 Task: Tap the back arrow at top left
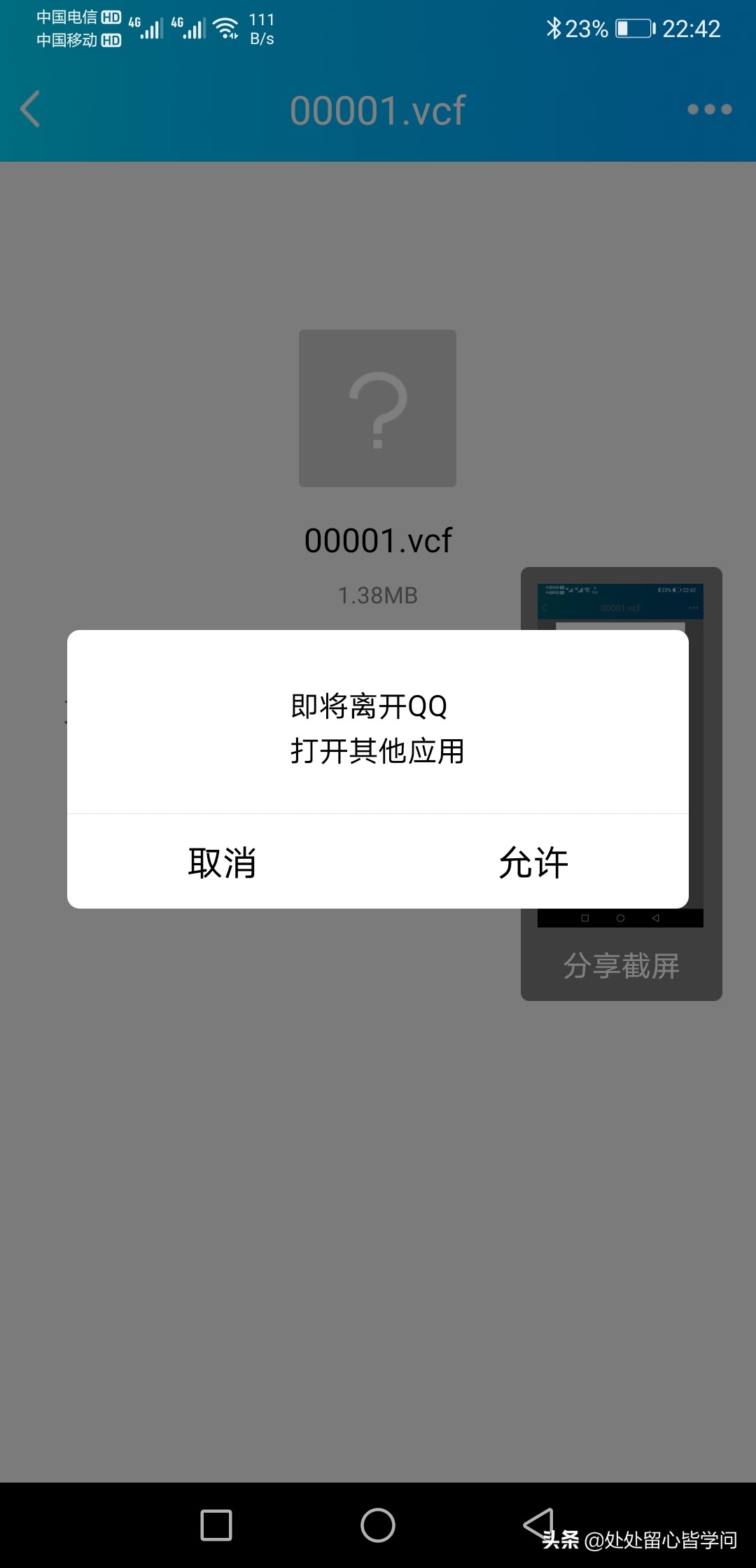tap(31, 110)
